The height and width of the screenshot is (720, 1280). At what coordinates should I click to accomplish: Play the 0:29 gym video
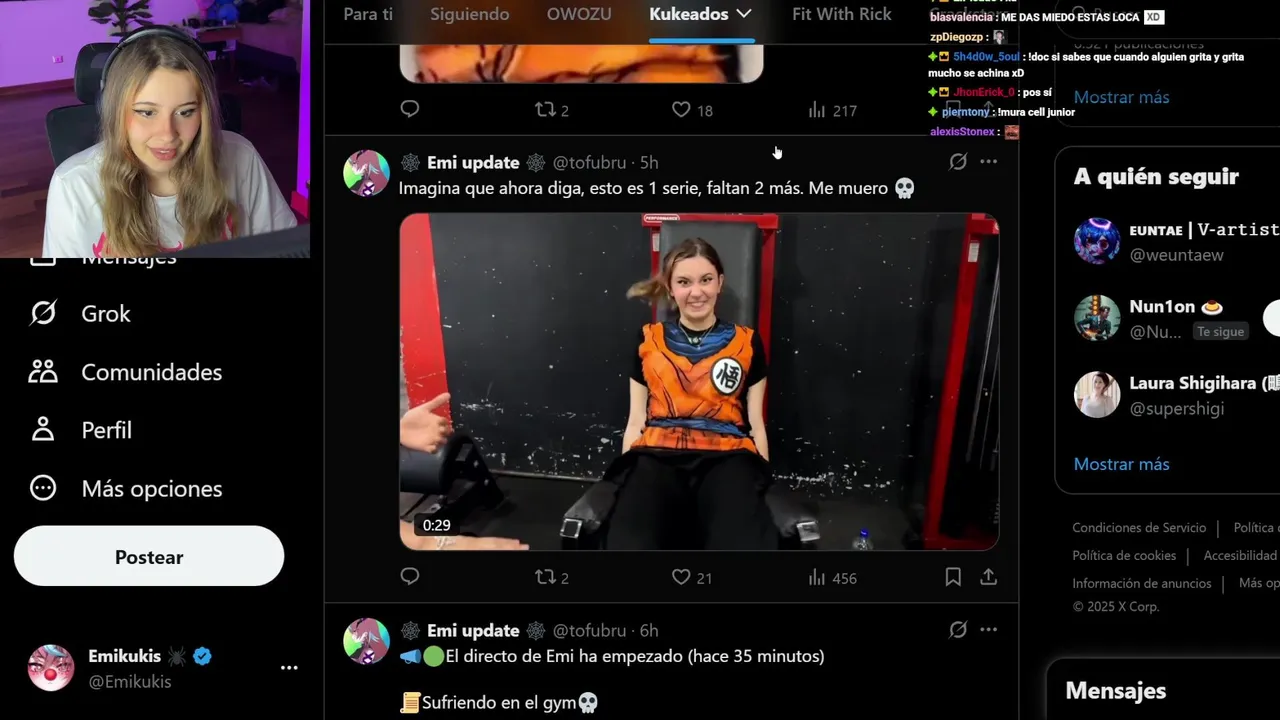698,381
